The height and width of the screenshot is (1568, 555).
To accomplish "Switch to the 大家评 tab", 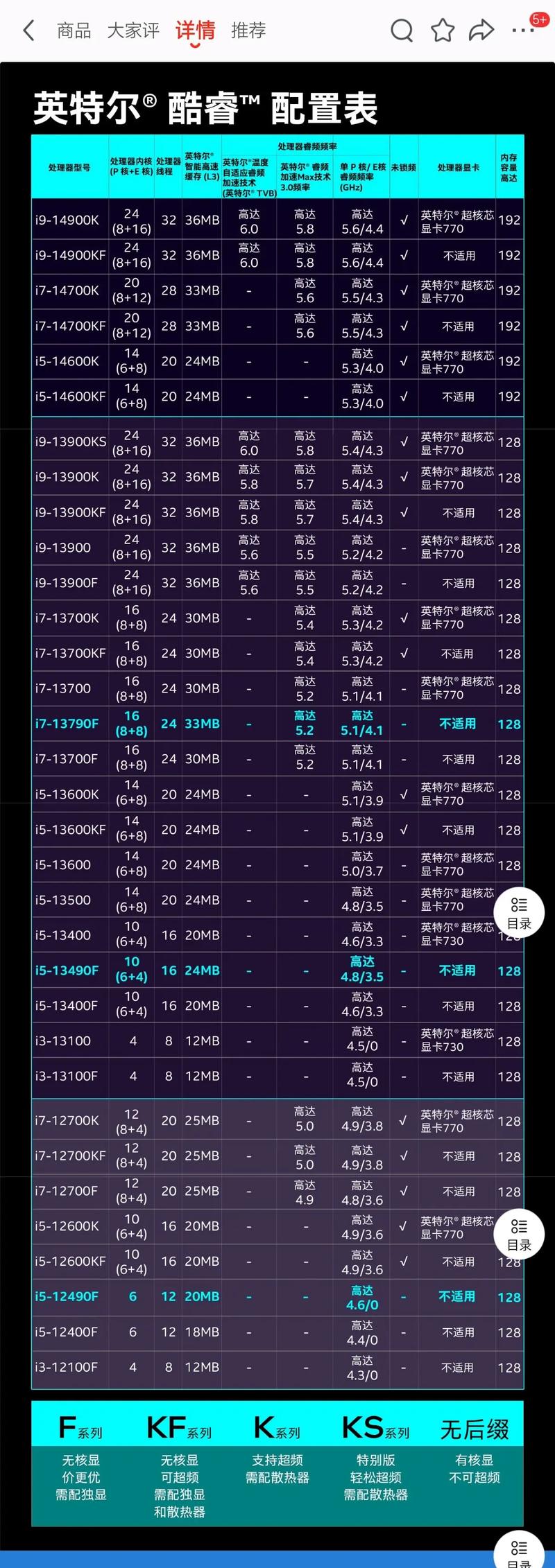I will click(134, 31).
